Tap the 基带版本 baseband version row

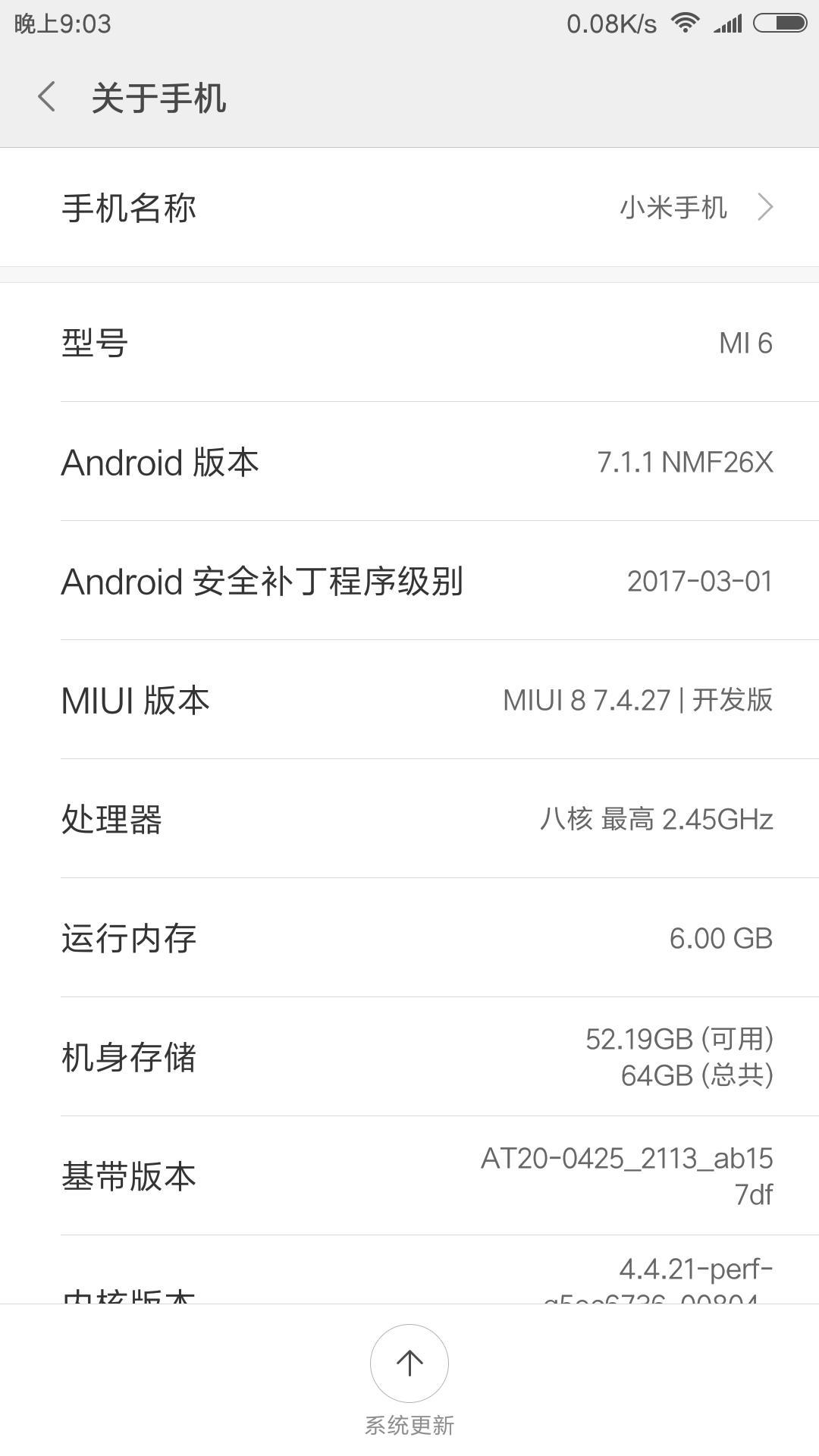pos(409,1175)
